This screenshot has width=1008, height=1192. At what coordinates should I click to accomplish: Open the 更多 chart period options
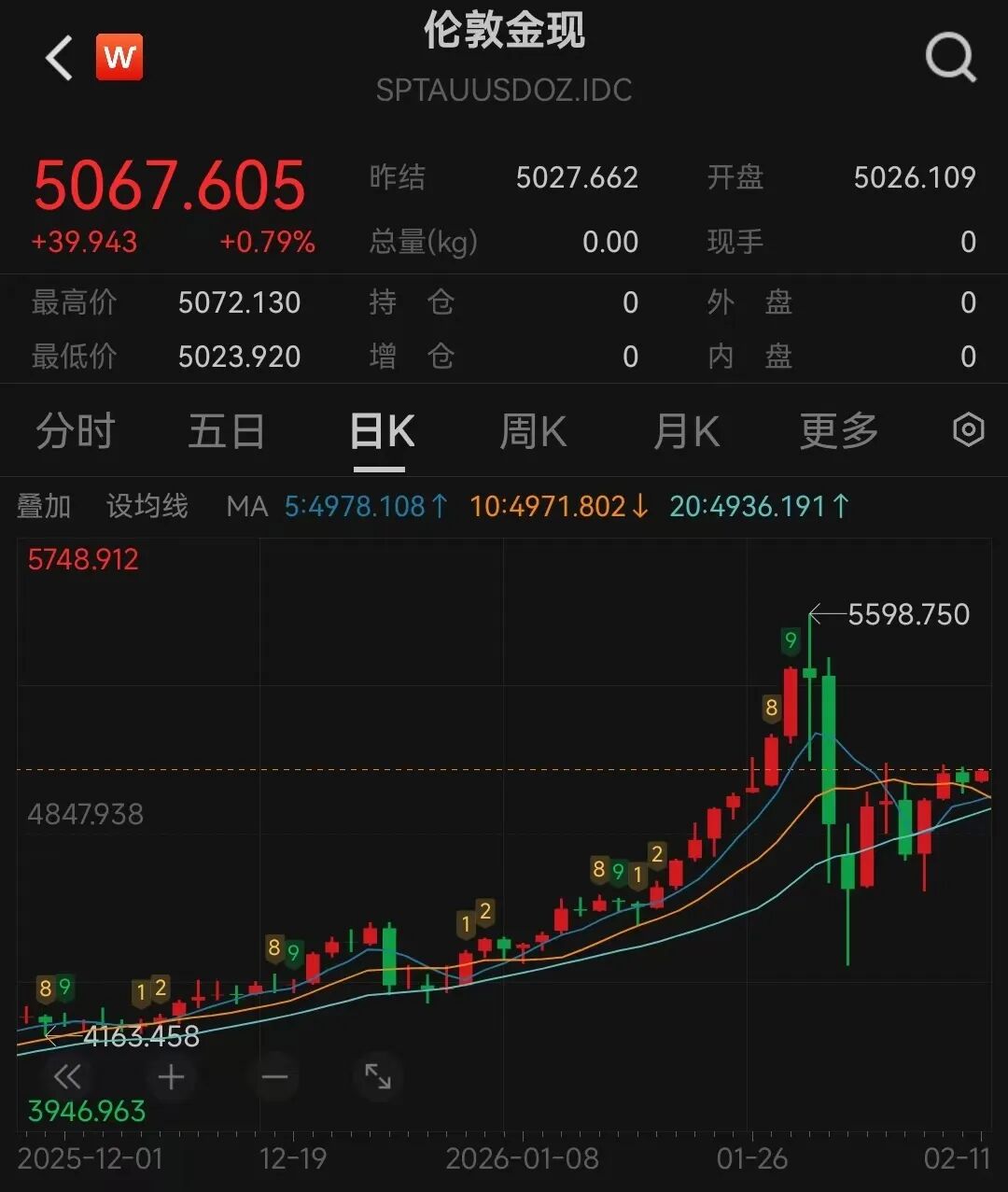(x=839, y=431)
